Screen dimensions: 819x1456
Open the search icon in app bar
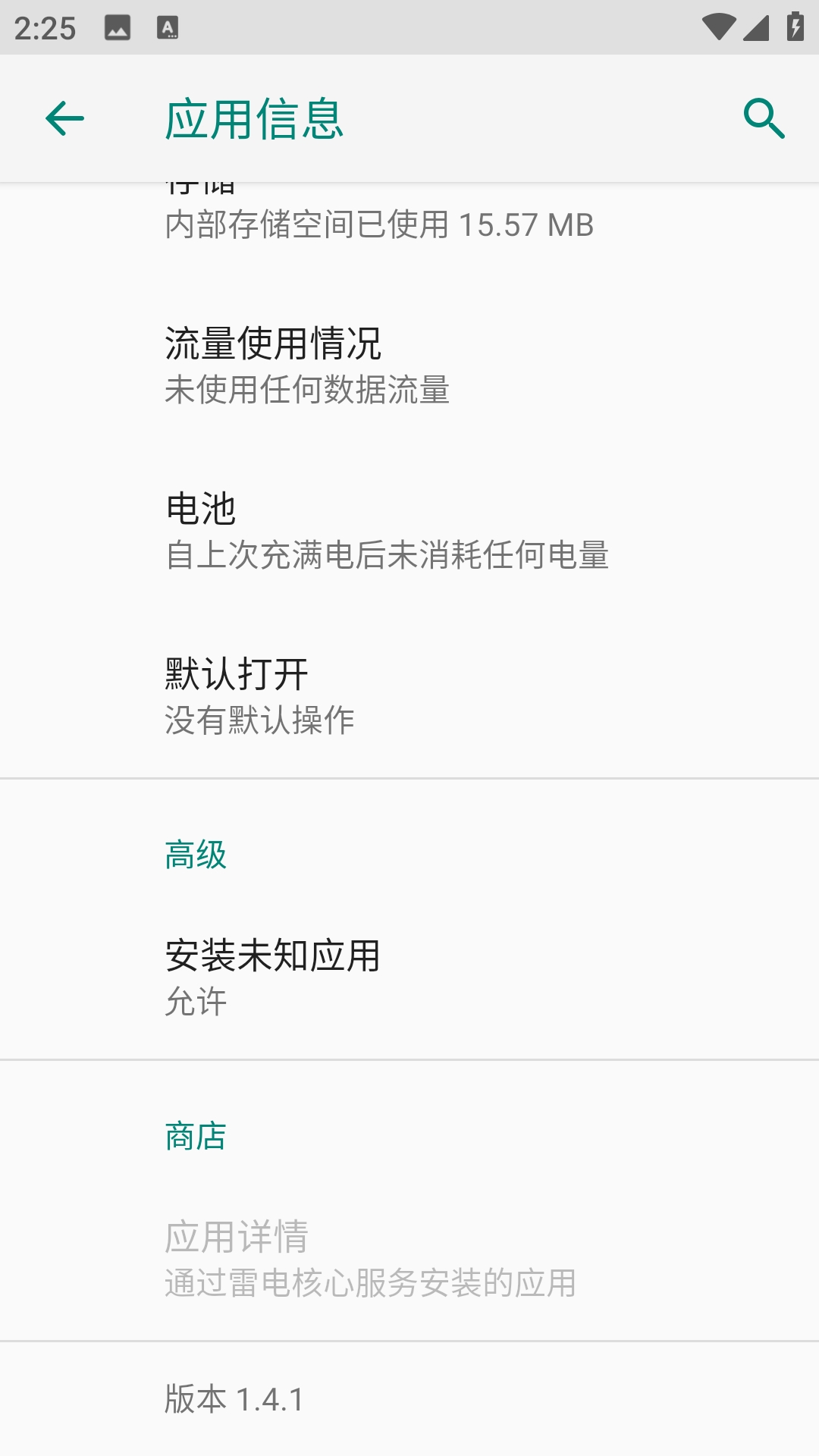tap(764, 119)
